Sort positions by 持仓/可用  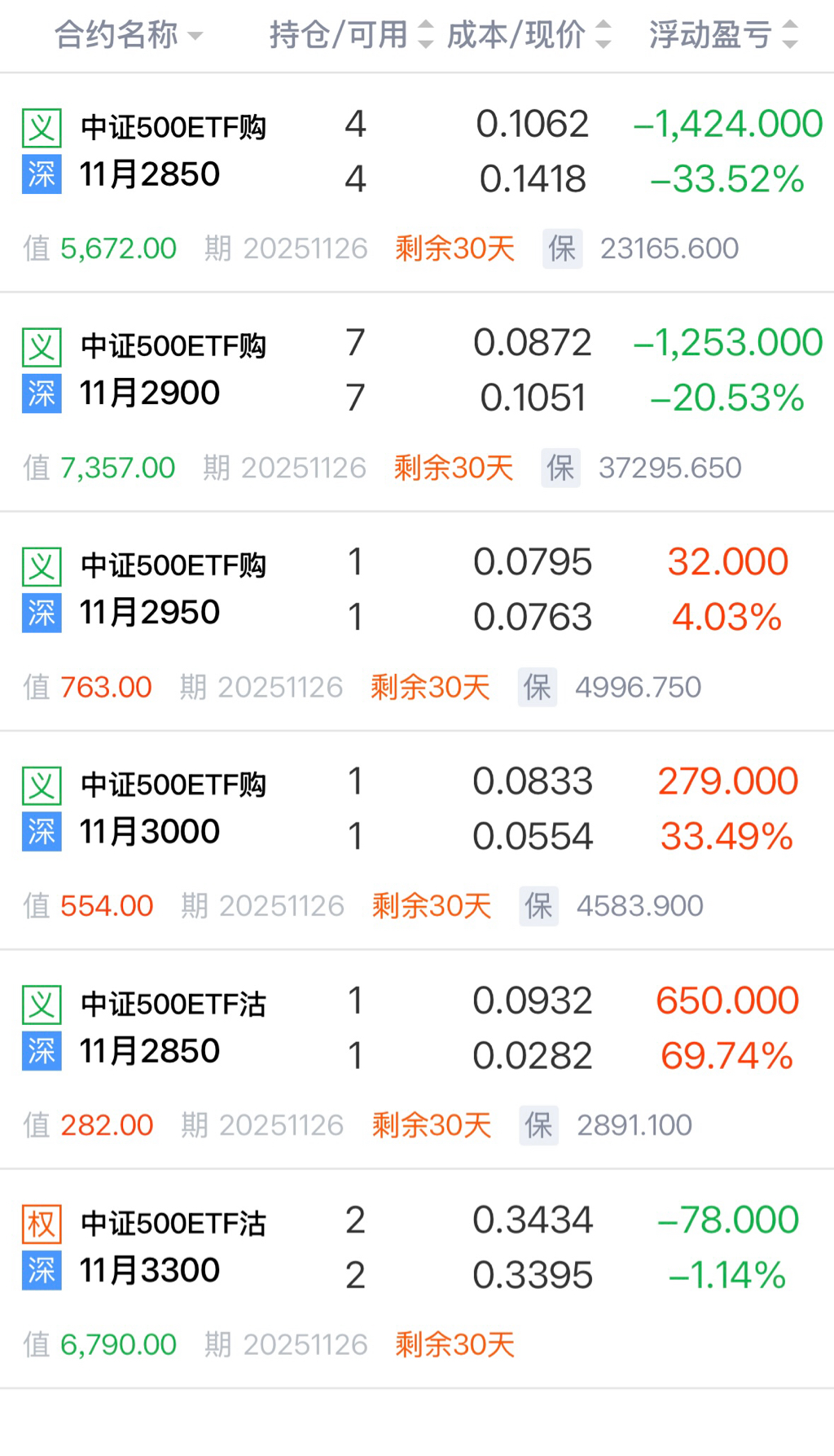point(351,35)
